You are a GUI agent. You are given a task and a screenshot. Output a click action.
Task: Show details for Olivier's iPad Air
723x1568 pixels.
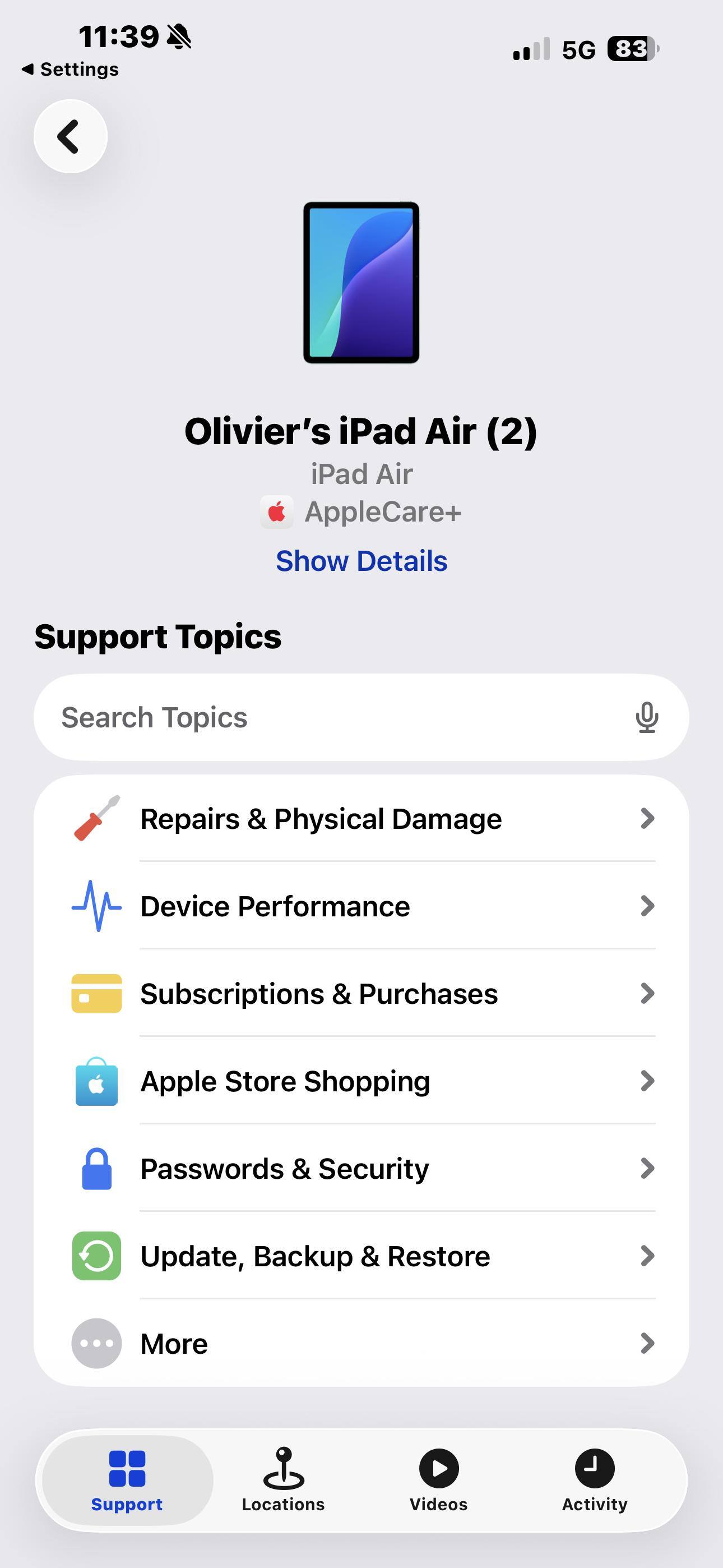pyautogui.click(x=361, y=561)
